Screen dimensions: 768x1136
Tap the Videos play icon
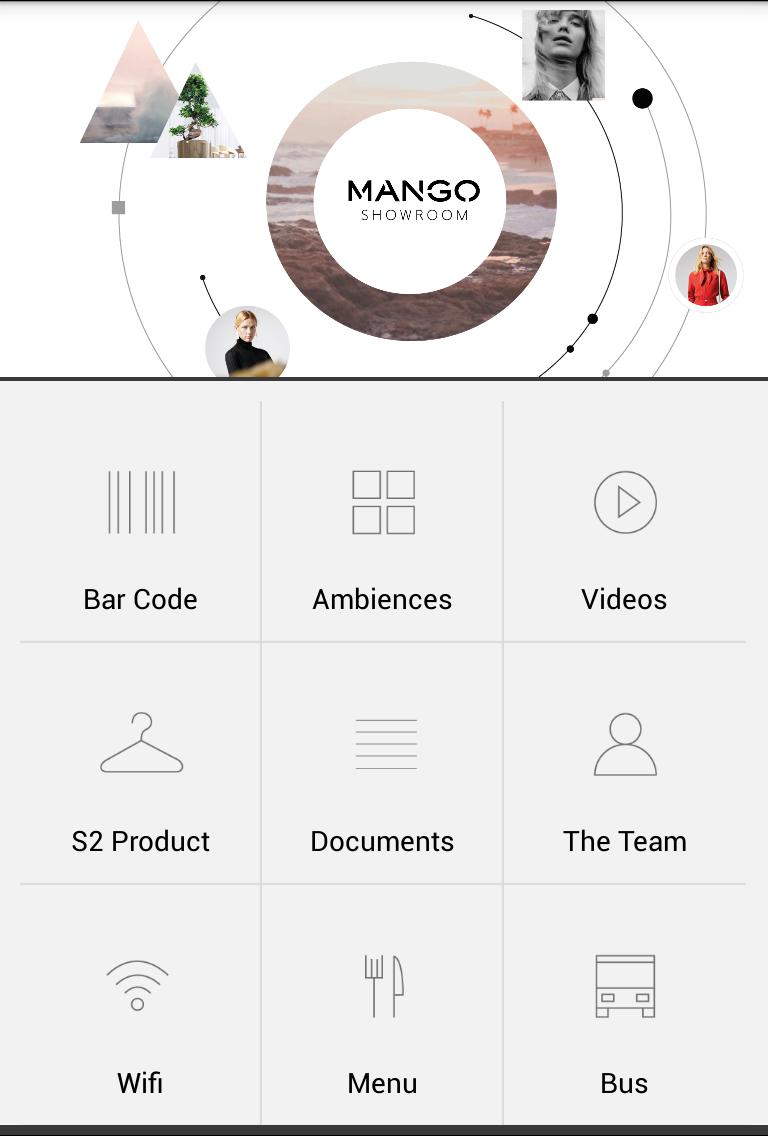point(625,502)
